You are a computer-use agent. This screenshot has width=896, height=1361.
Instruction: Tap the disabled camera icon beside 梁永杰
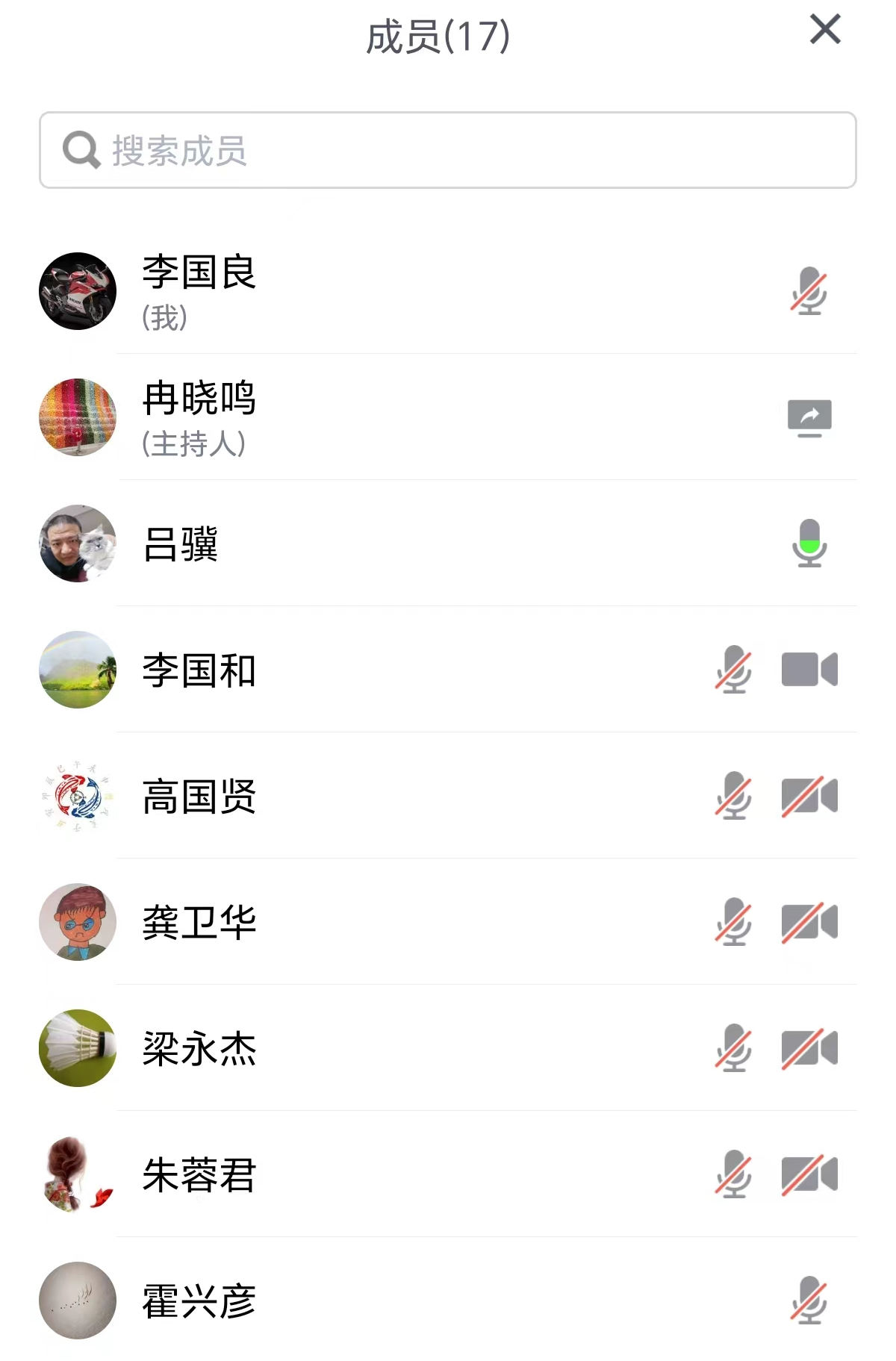tap(809, 1048)
